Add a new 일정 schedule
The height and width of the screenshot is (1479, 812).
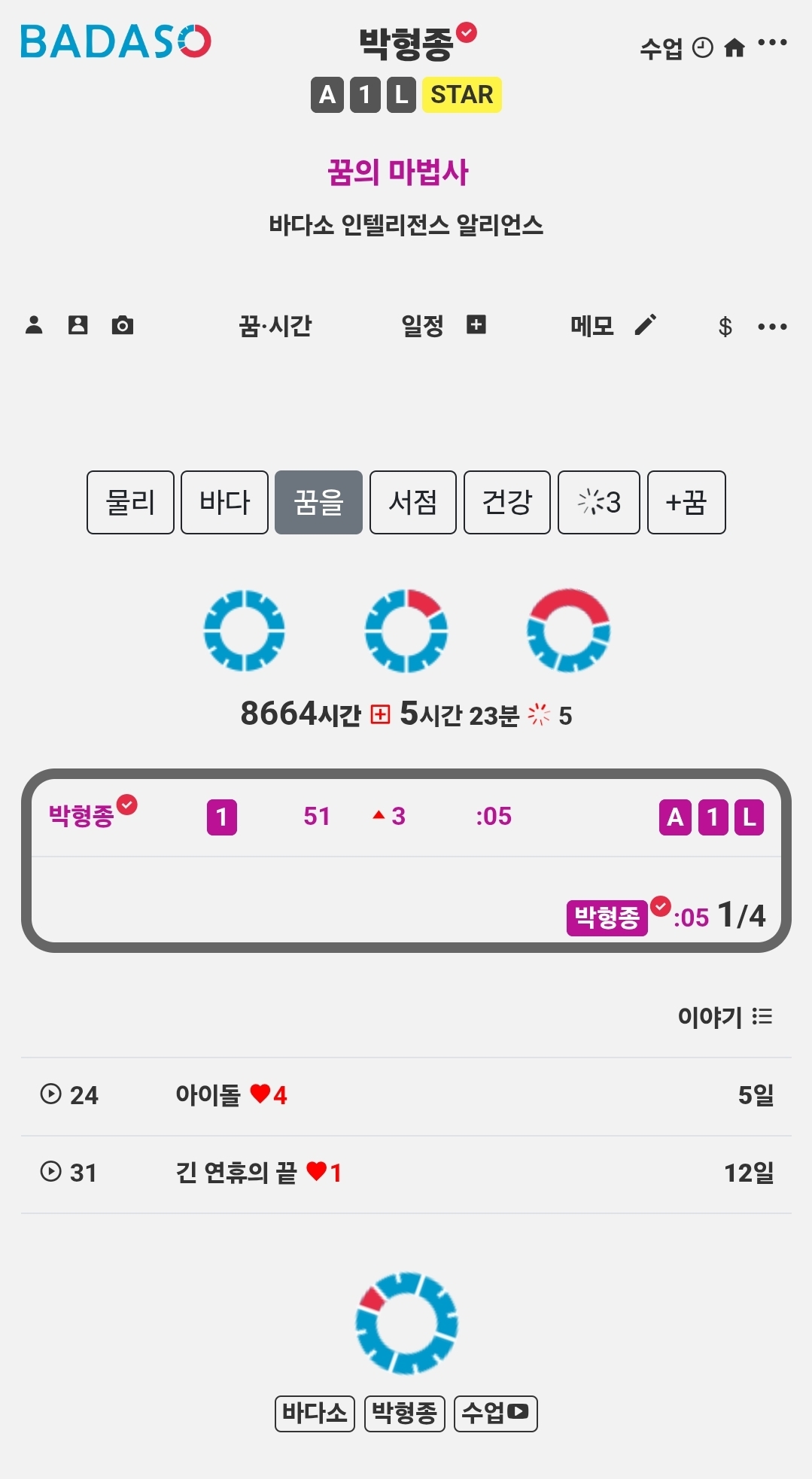[x=476, y=325]
